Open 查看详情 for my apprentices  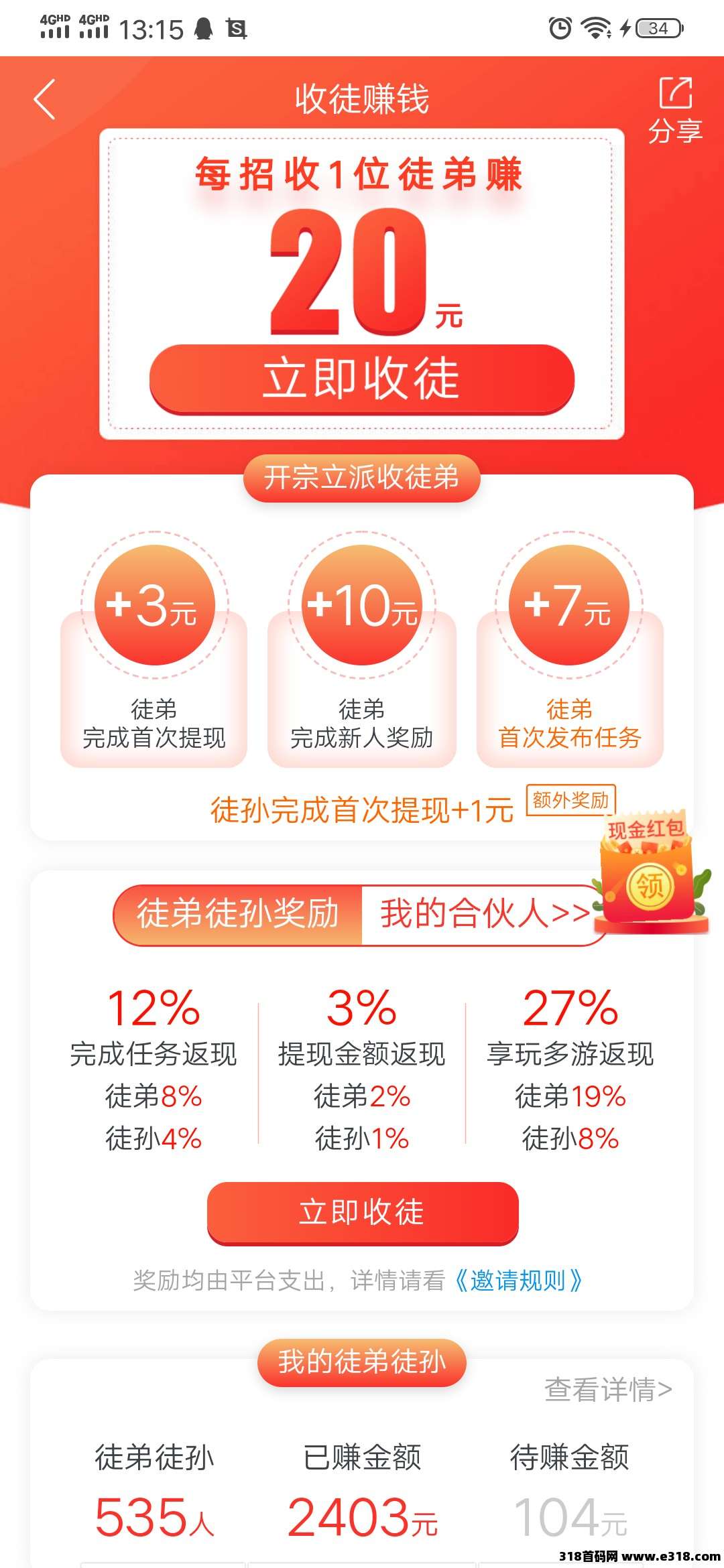[607, 1390]
